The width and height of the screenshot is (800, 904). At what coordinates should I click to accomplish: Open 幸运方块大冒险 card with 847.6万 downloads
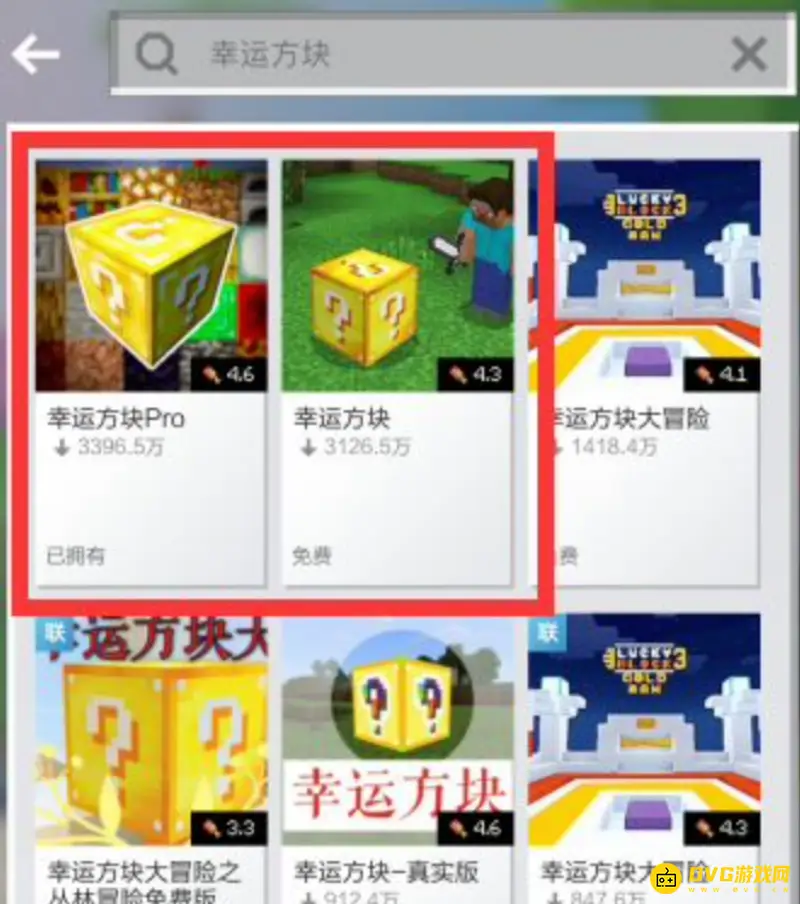pos(644,760)
